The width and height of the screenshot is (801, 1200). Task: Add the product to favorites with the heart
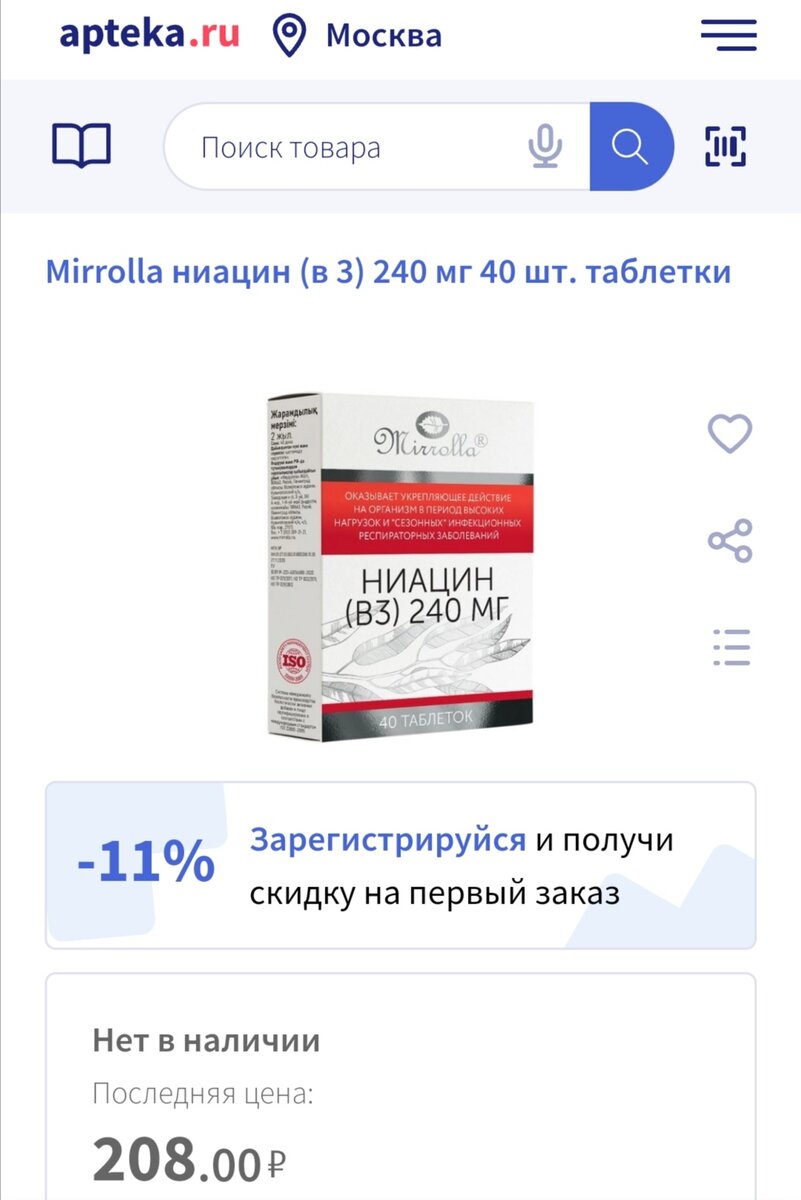(x=729, y=434)
